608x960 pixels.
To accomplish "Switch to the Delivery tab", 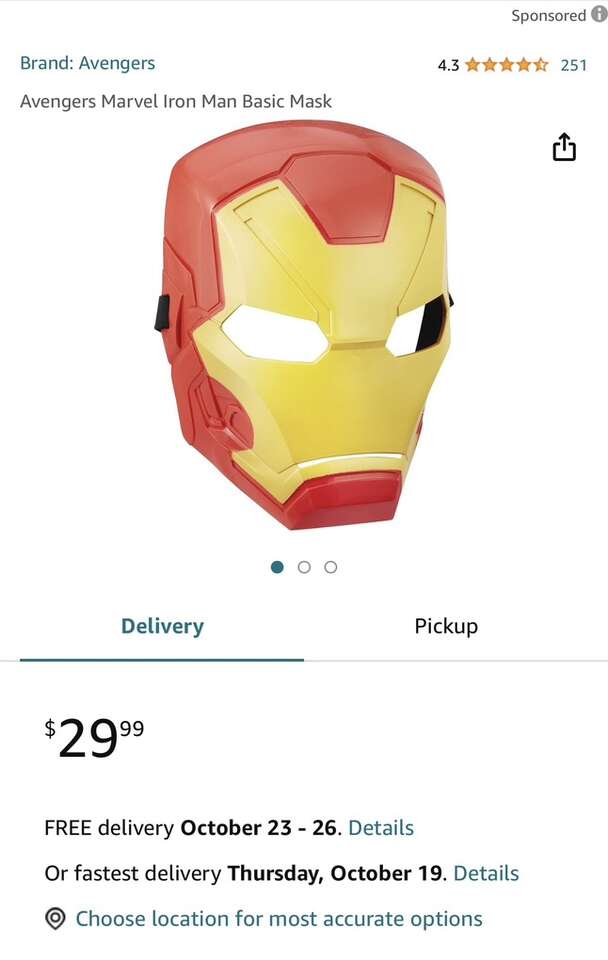I will pos(162,627).
